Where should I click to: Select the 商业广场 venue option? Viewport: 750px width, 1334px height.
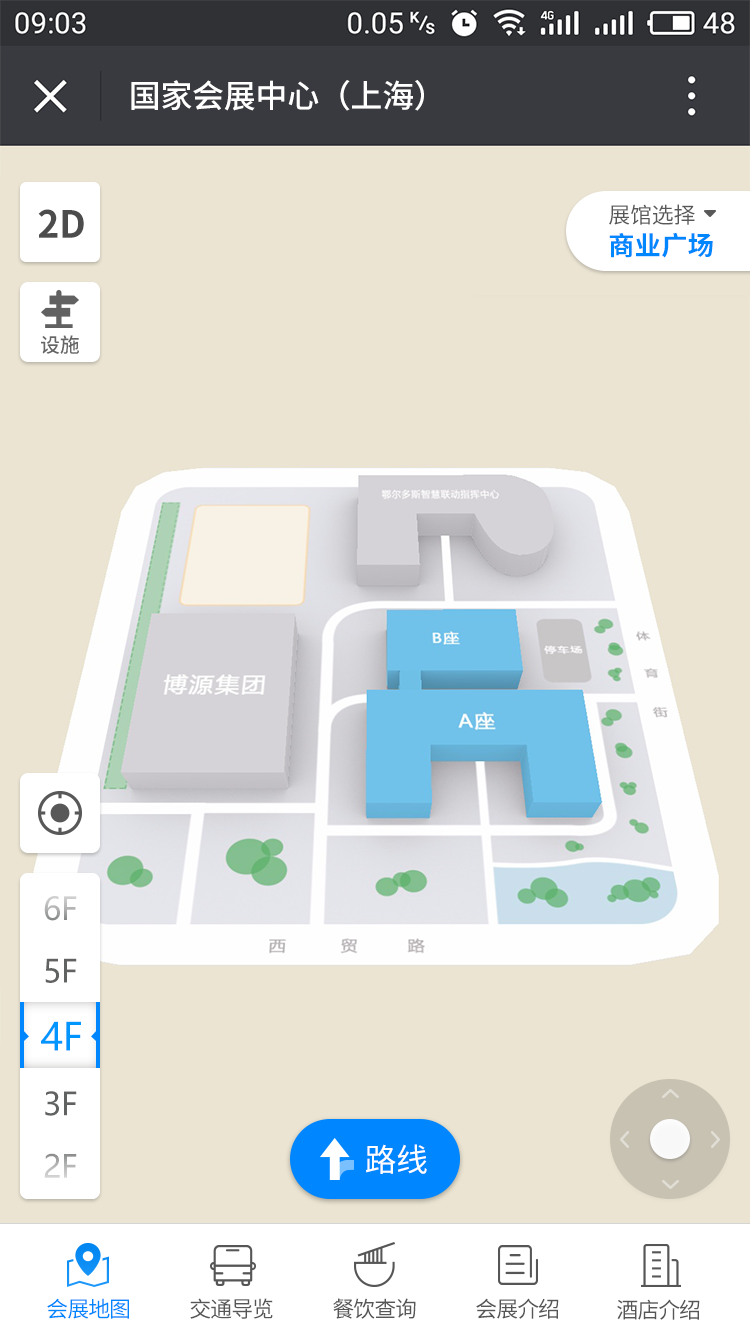click(x=660, y=246)
